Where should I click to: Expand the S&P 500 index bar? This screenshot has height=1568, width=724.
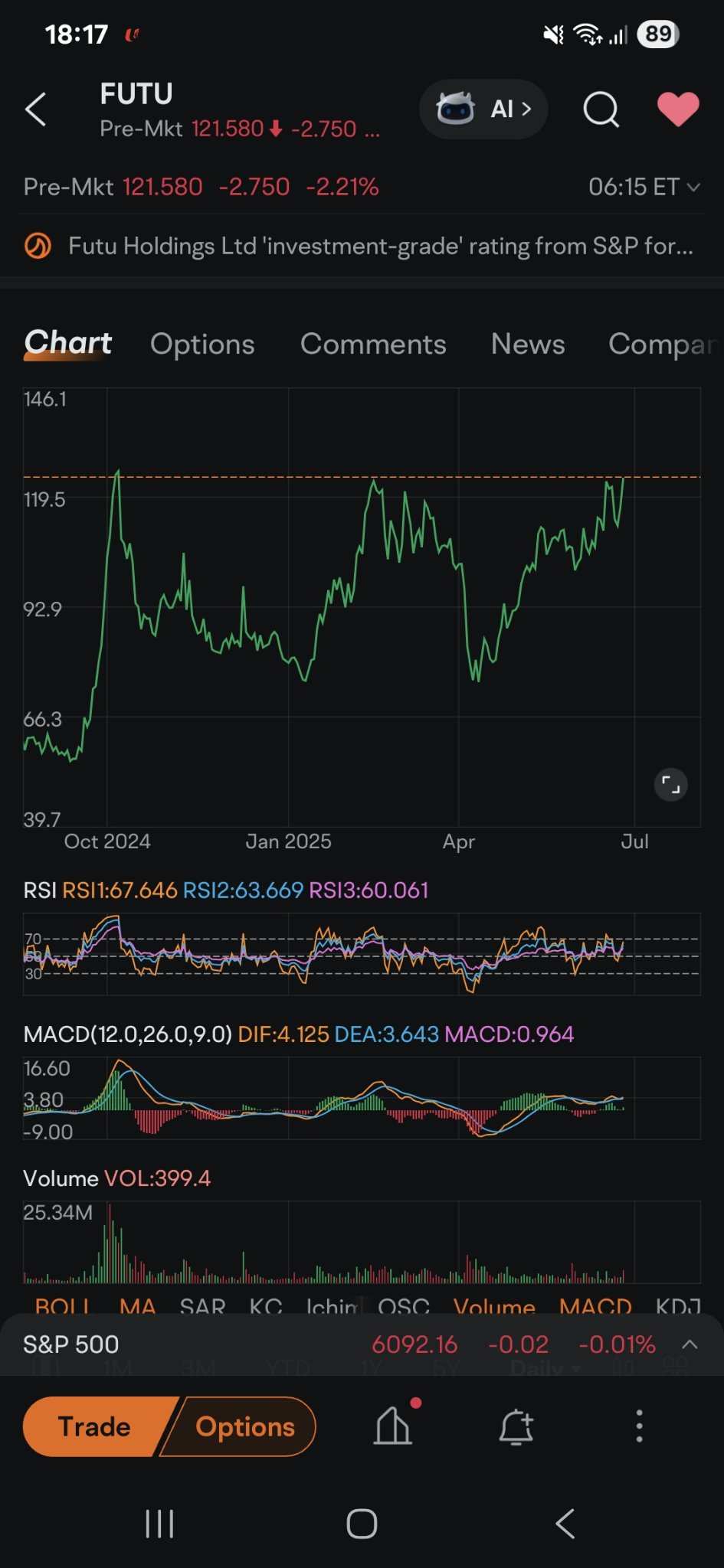[690, 1344]
